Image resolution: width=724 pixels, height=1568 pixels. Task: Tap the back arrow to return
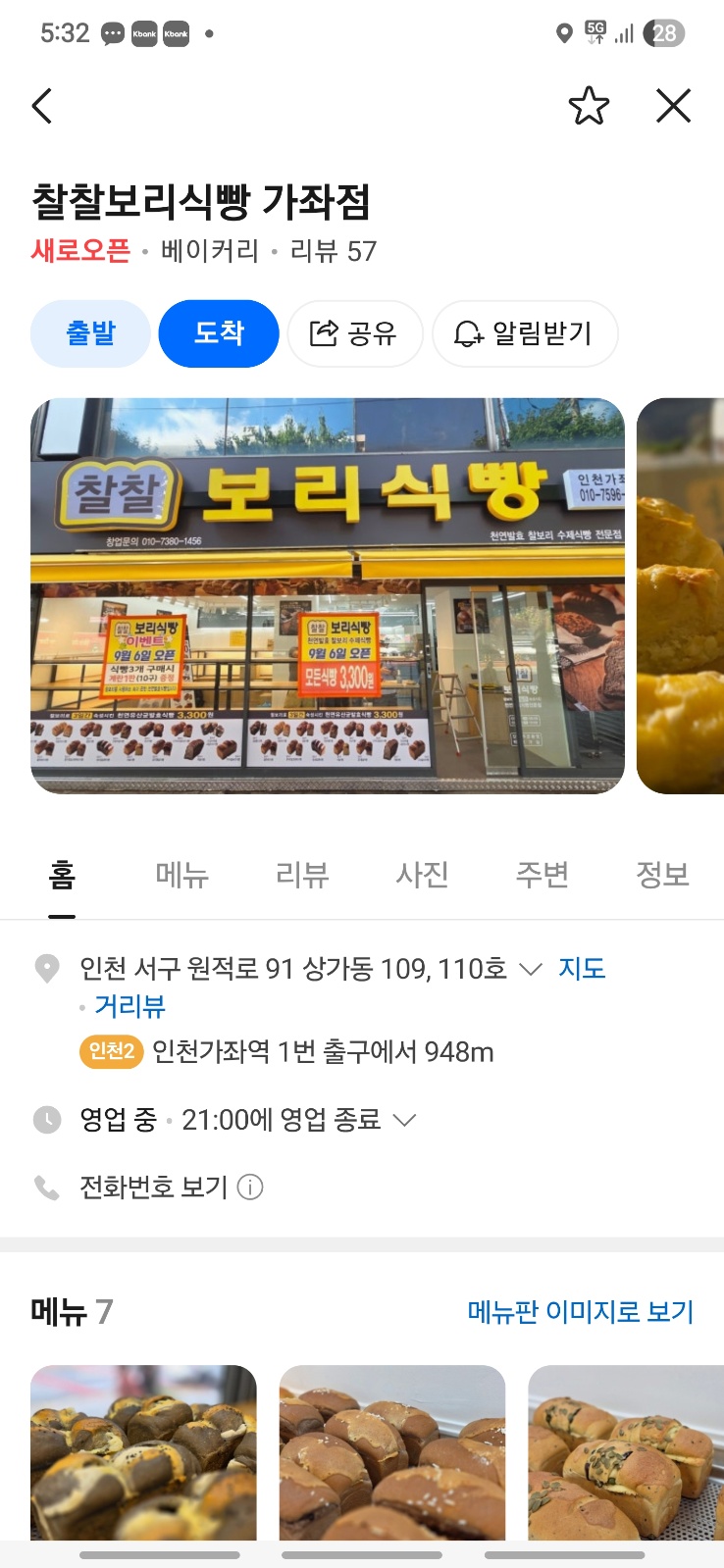[41, 105]
